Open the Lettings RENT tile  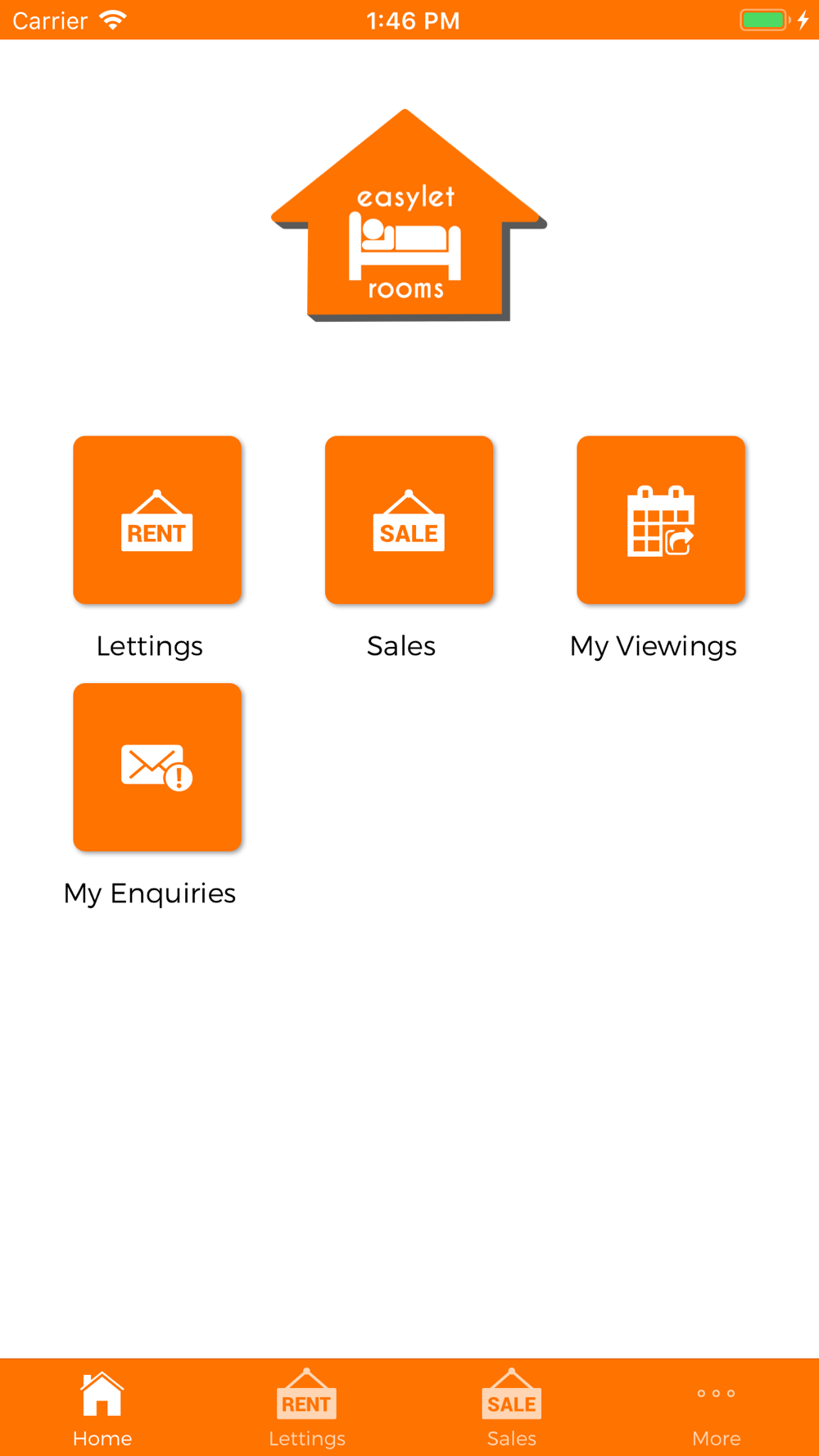(x=157, y=520)
